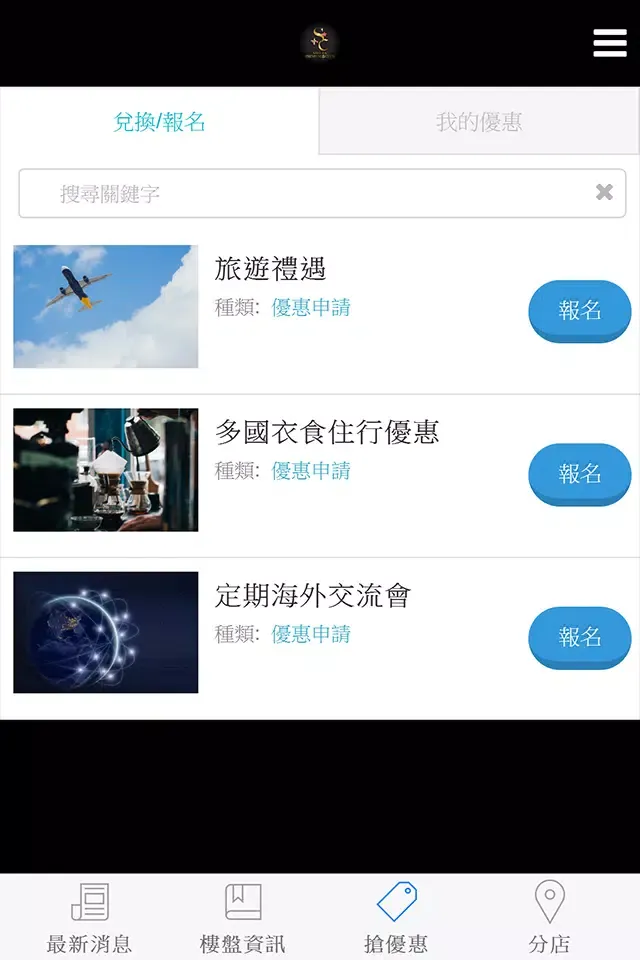
Task: Open the 定期海外交流會 globe image
Action: (x=106, y=632)
